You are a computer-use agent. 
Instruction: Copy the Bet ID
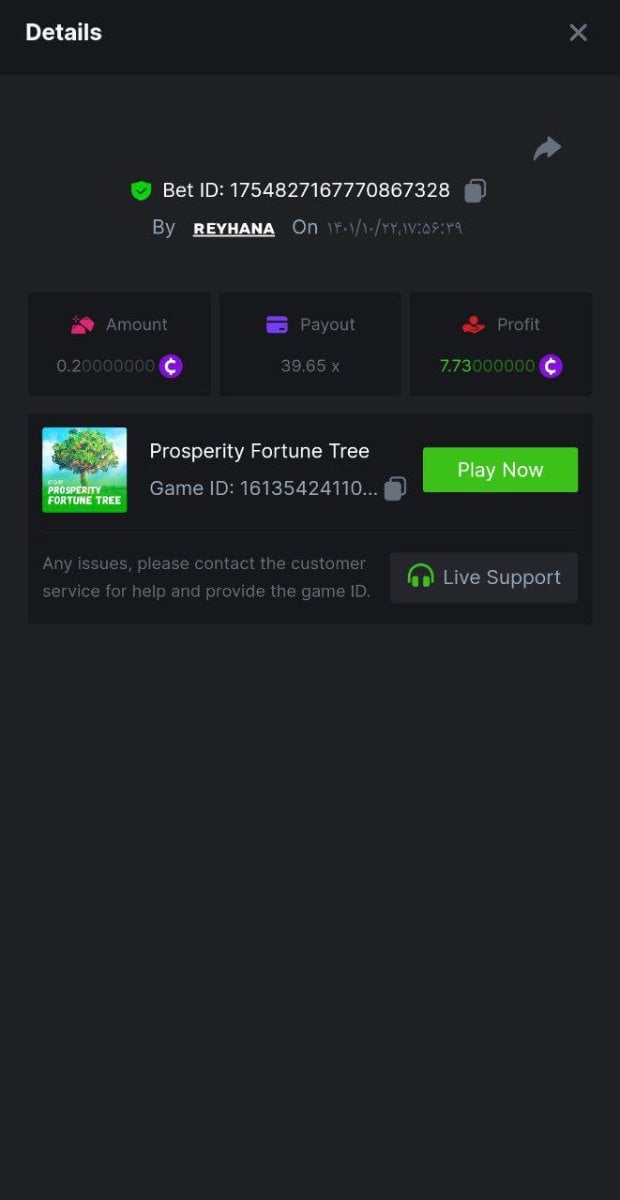(476, 190)
